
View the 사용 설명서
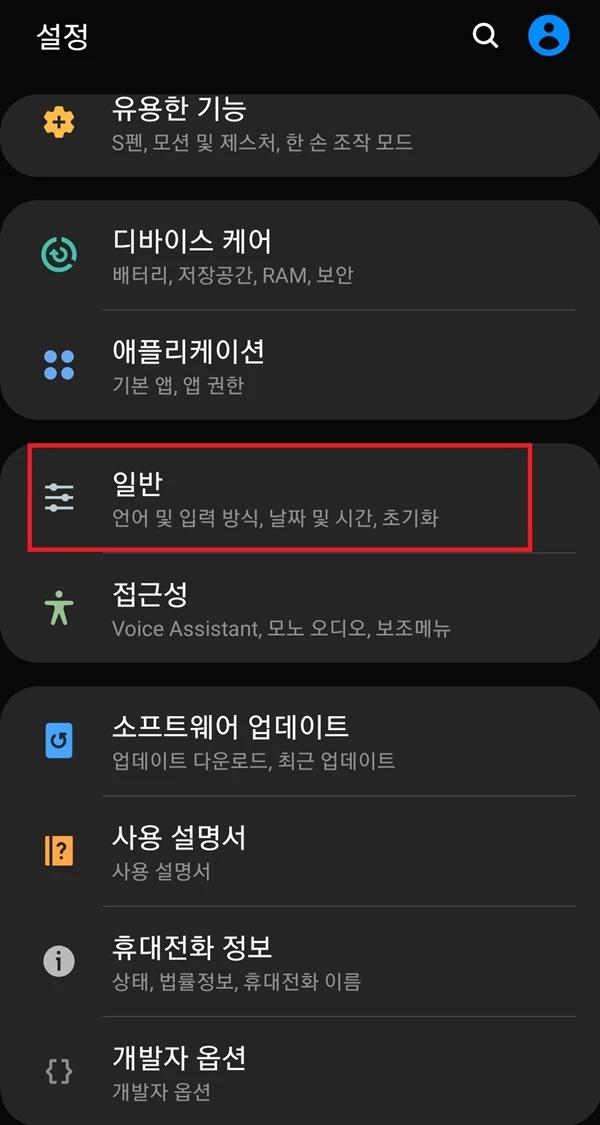300,851
